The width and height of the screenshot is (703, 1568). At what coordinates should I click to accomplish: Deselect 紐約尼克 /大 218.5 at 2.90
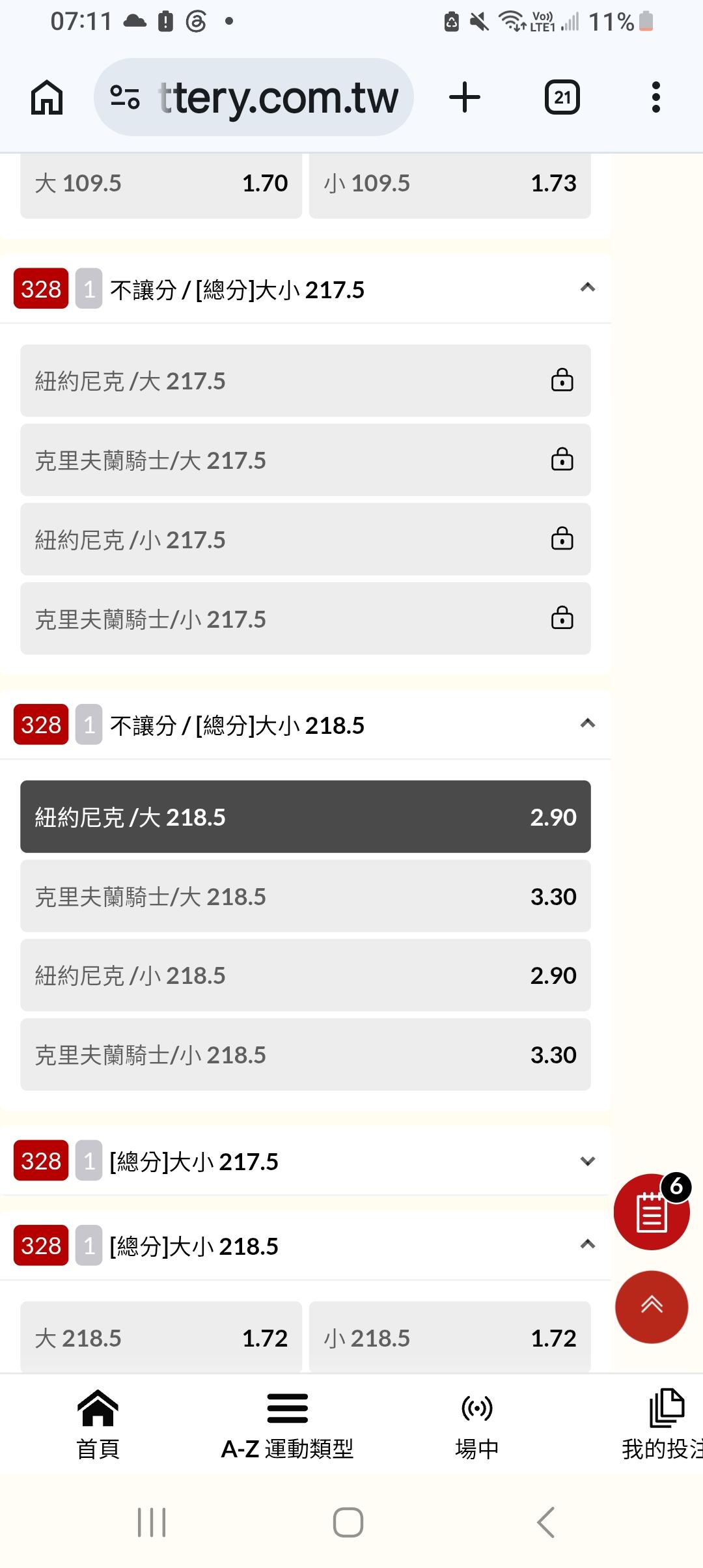coord(305,817)
